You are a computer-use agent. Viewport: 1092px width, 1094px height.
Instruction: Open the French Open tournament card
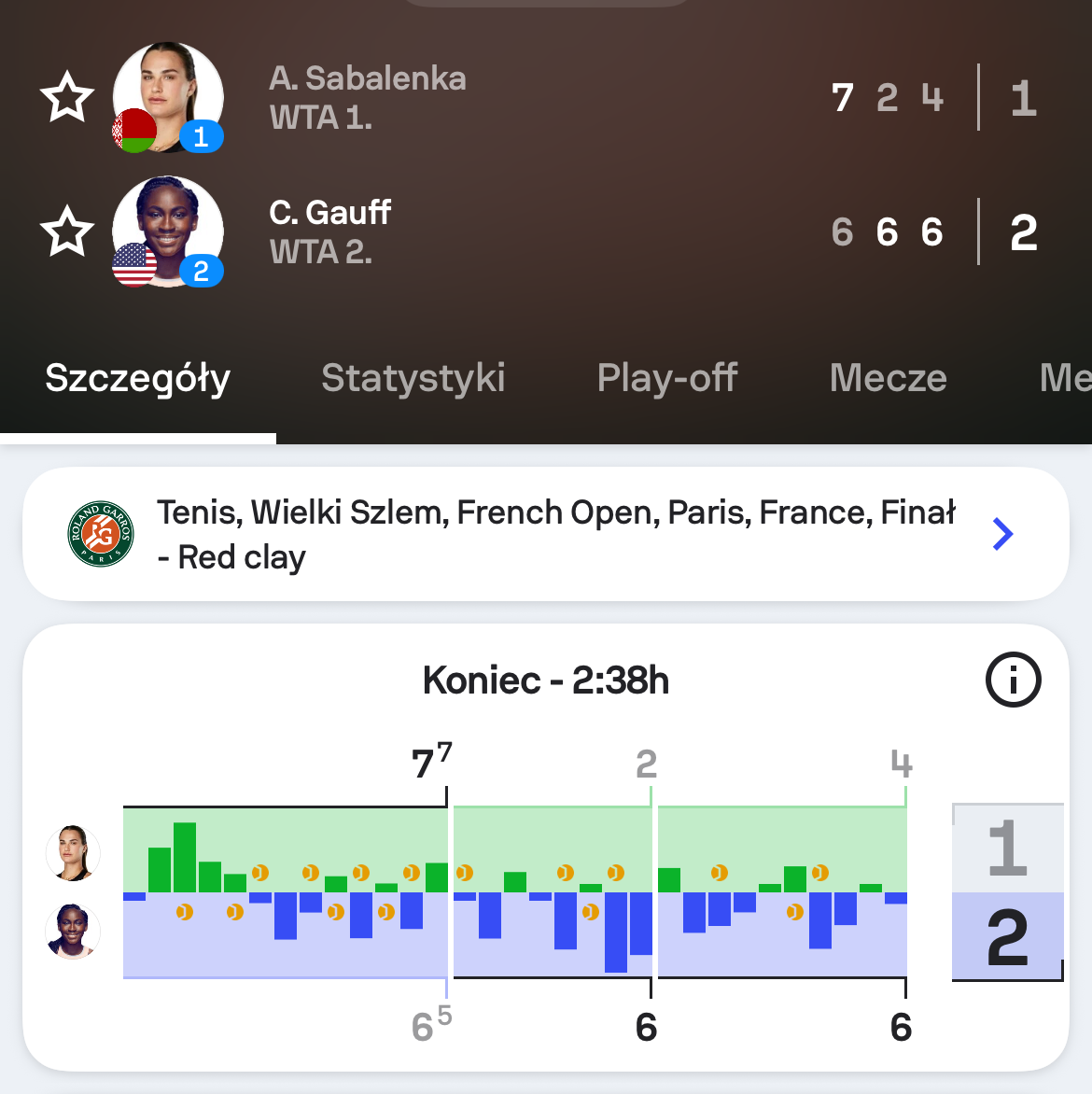pyautogui.click(x=545, y=534)
